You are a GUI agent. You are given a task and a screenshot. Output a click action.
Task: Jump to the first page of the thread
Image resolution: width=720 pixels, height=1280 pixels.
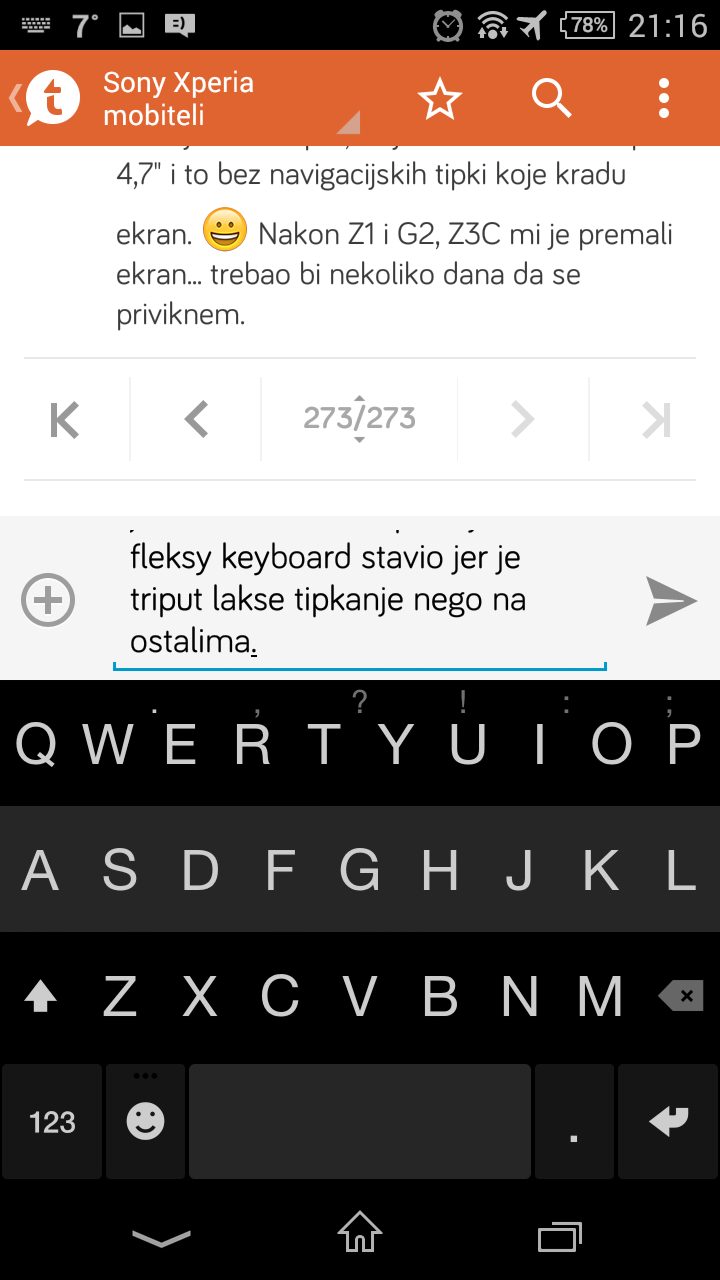click(65, 420)
